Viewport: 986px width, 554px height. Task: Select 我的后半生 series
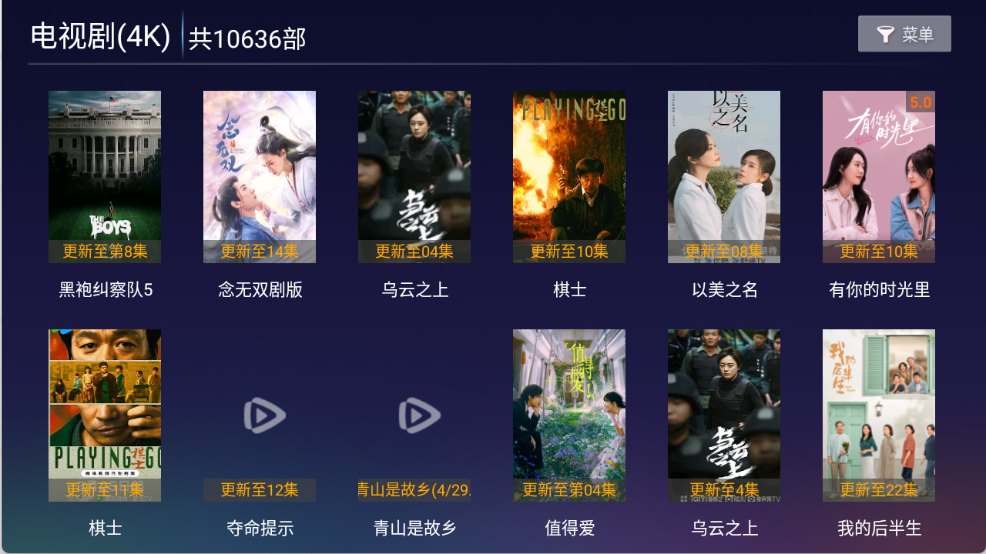tap(879, 415)
